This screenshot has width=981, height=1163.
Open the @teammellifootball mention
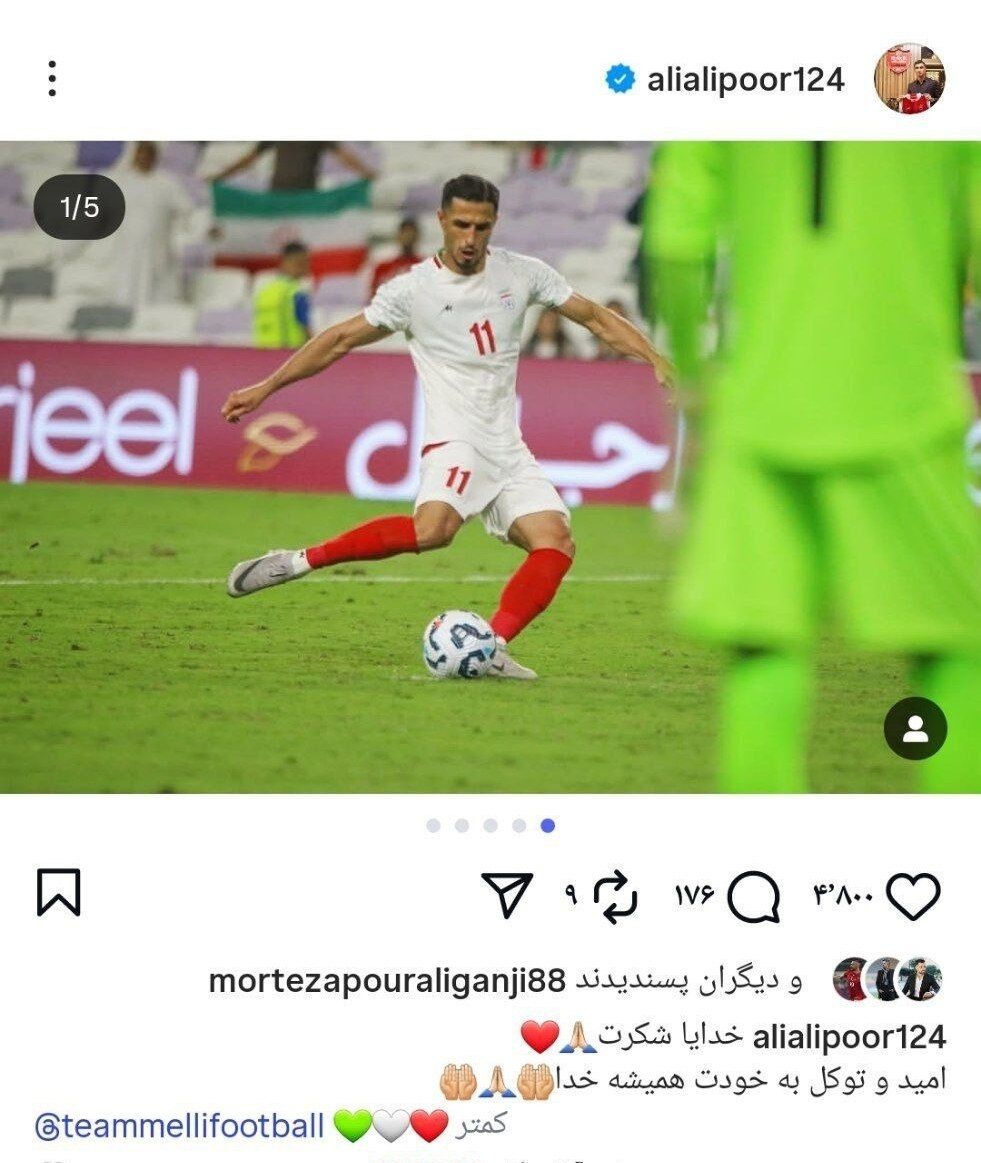pos(179,1126)
